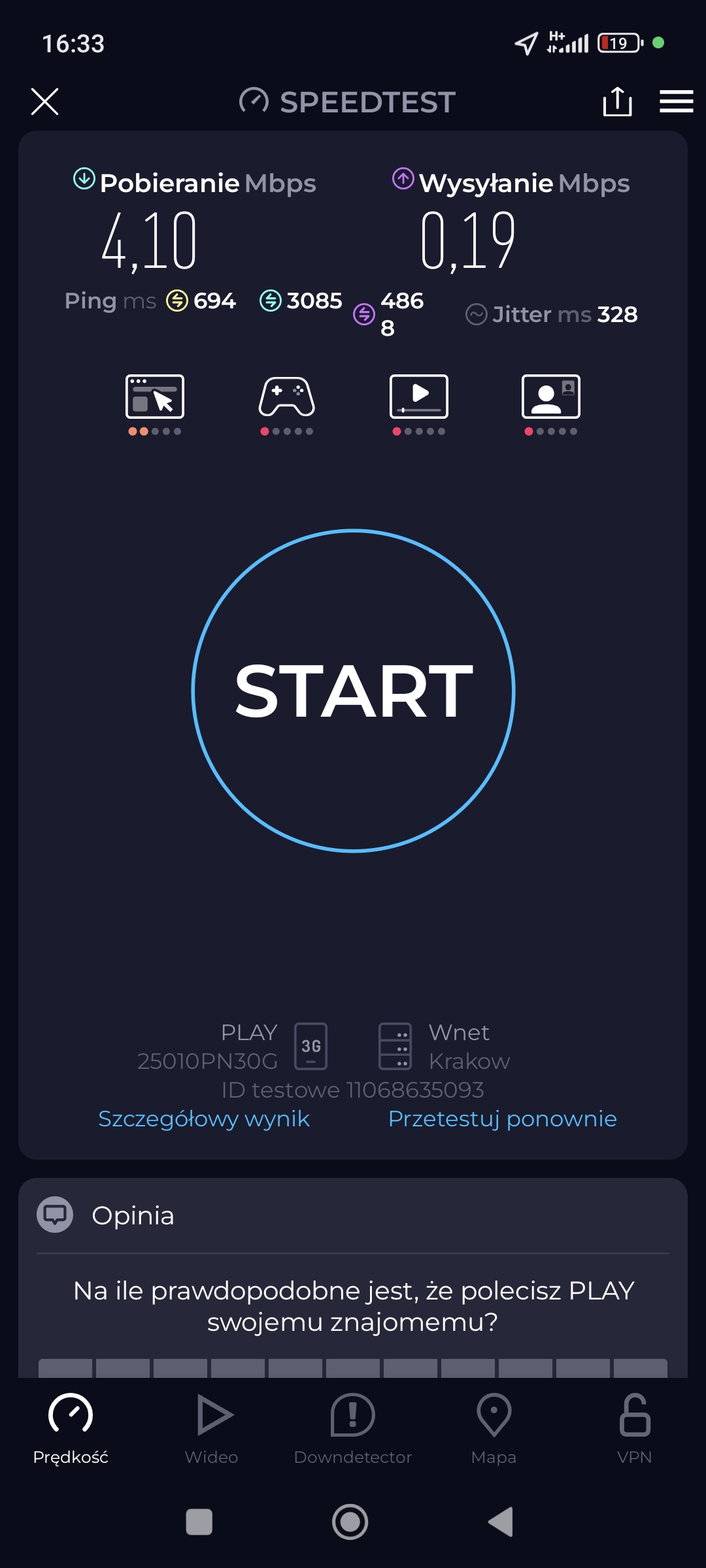Open the Szczegółowy wynik link
This screenshot has width=706, height=1568.
point(204,1119)
